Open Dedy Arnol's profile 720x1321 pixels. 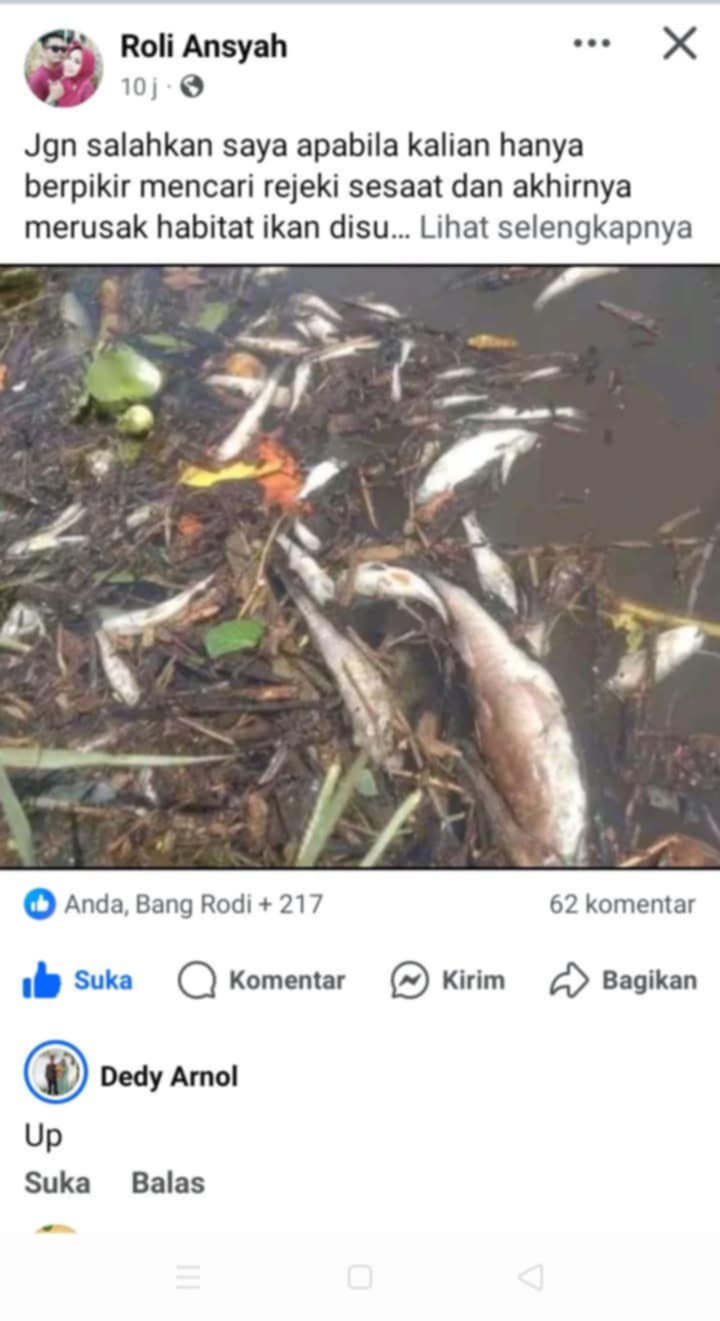point(168,1077)
